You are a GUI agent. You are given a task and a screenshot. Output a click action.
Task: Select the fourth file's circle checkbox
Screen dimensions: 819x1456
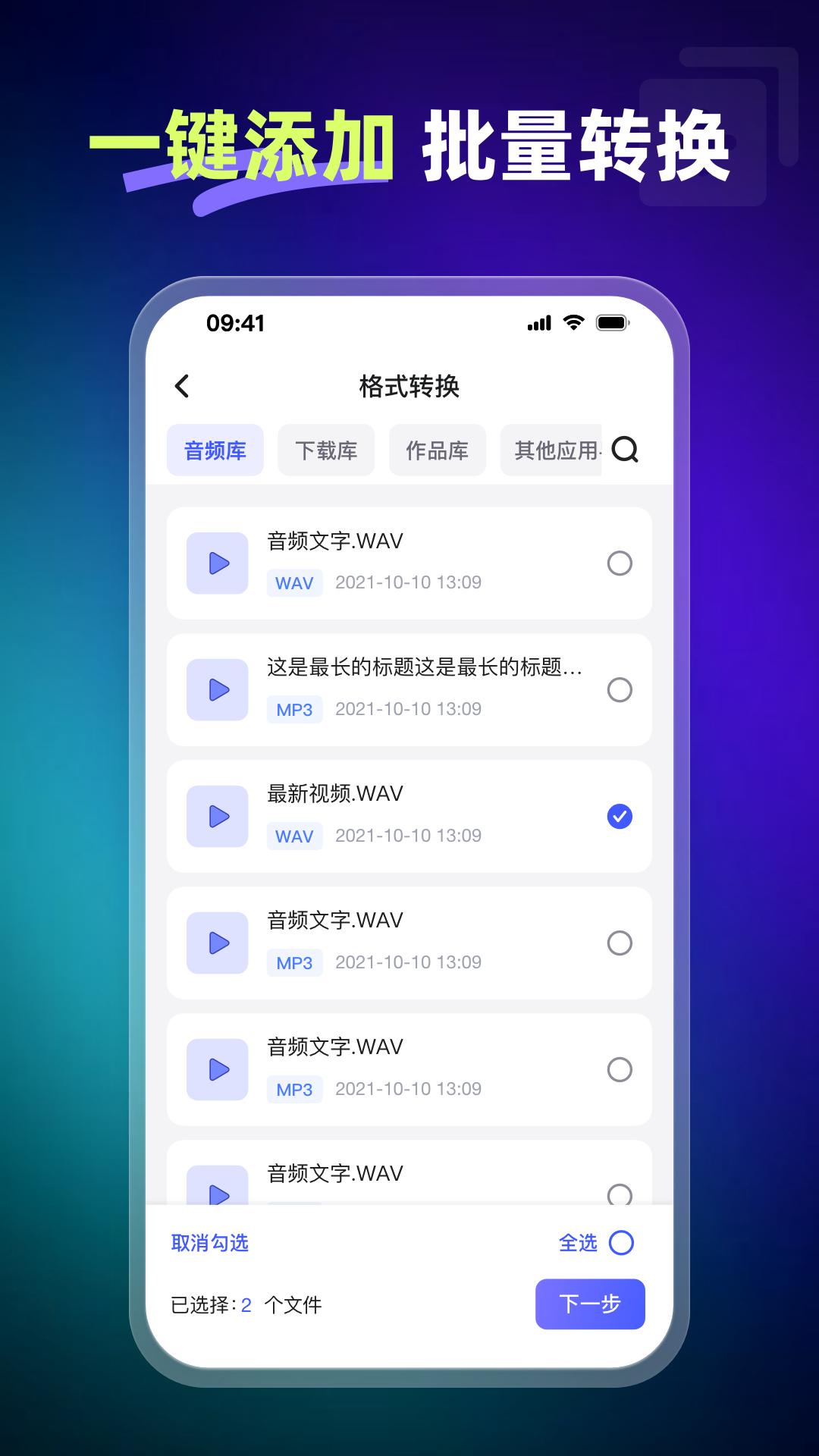click(620, 941)
